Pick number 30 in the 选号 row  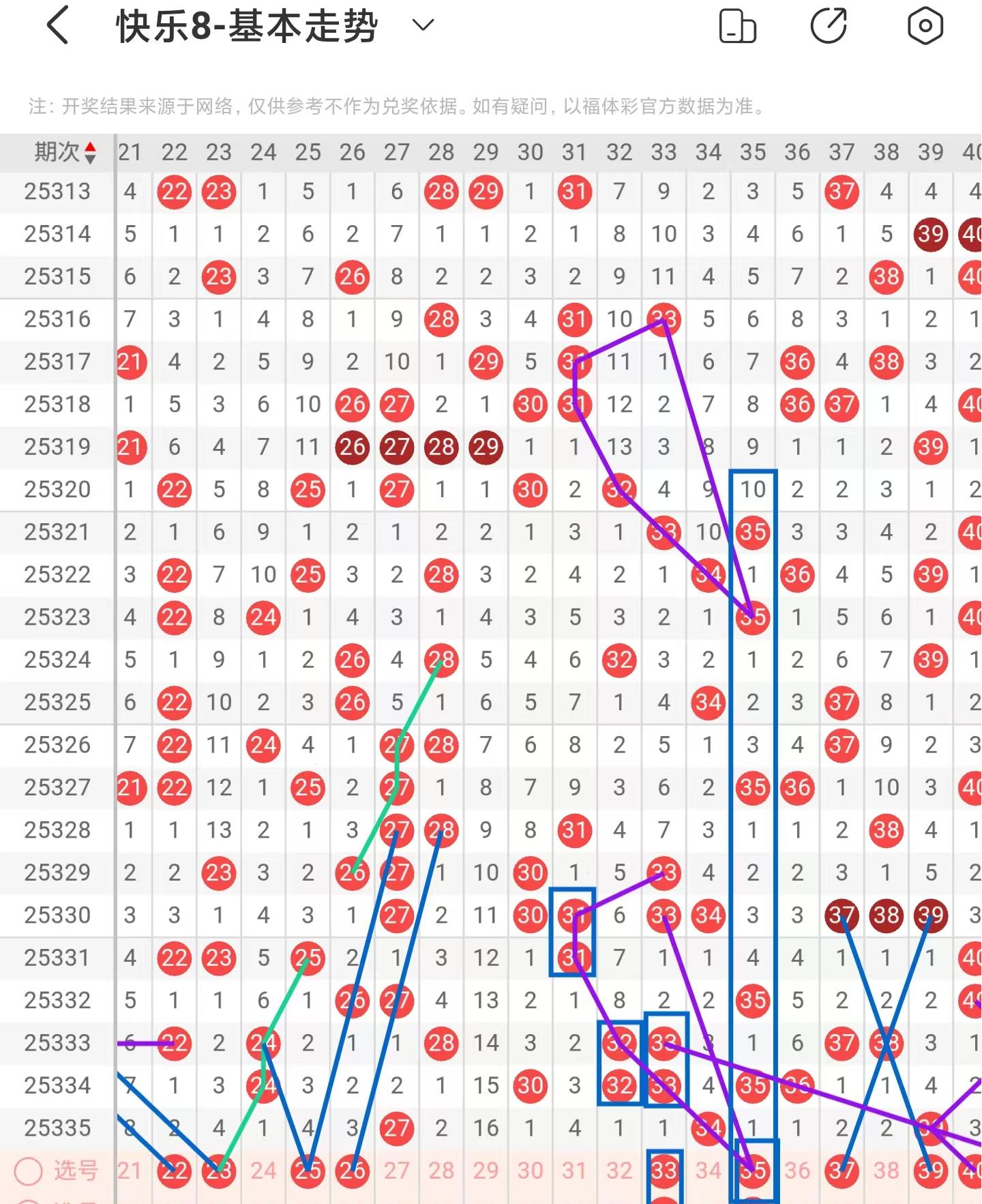(x=530, y=1171)
